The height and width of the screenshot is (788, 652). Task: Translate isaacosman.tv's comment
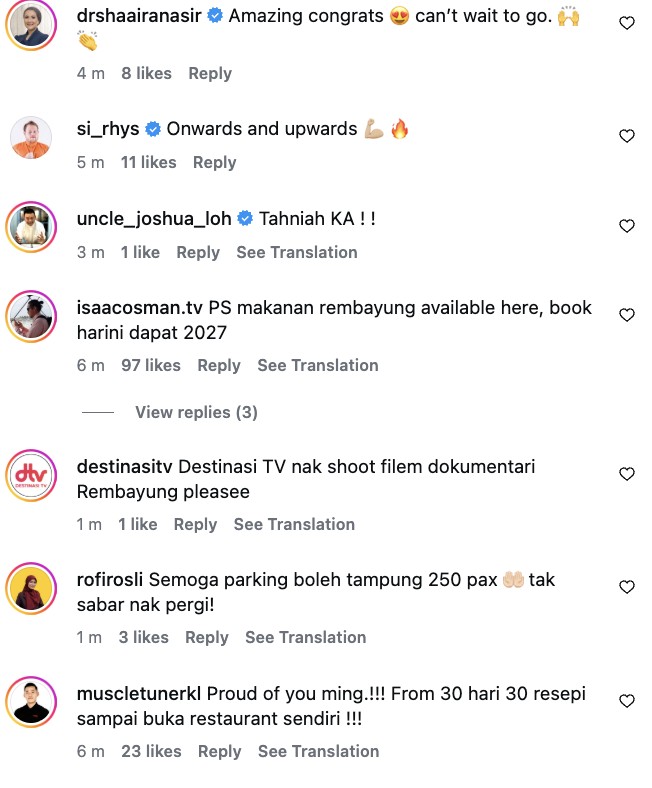tap(317, 365)
